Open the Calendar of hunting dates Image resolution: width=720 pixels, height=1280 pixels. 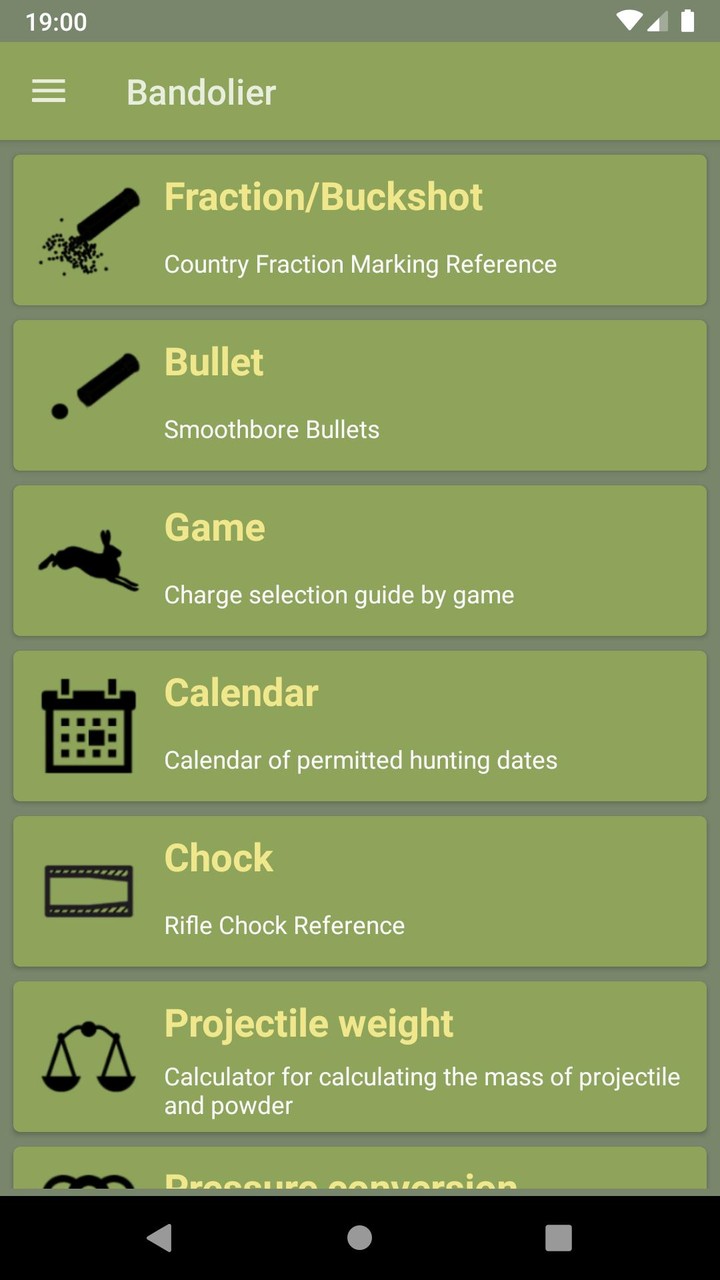(x=360, y=726)
